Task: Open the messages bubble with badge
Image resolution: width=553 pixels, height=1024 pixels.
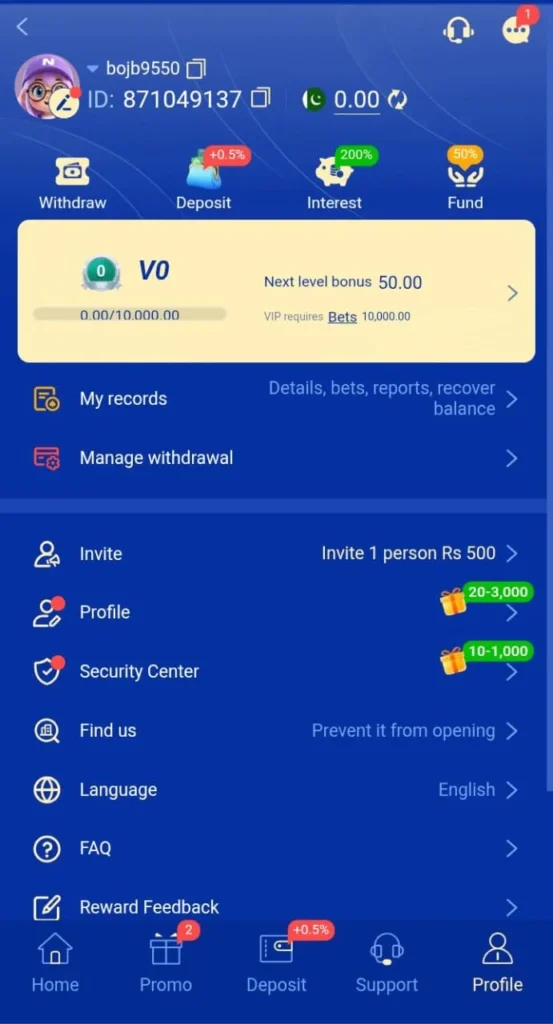Action: pos(516,29)
